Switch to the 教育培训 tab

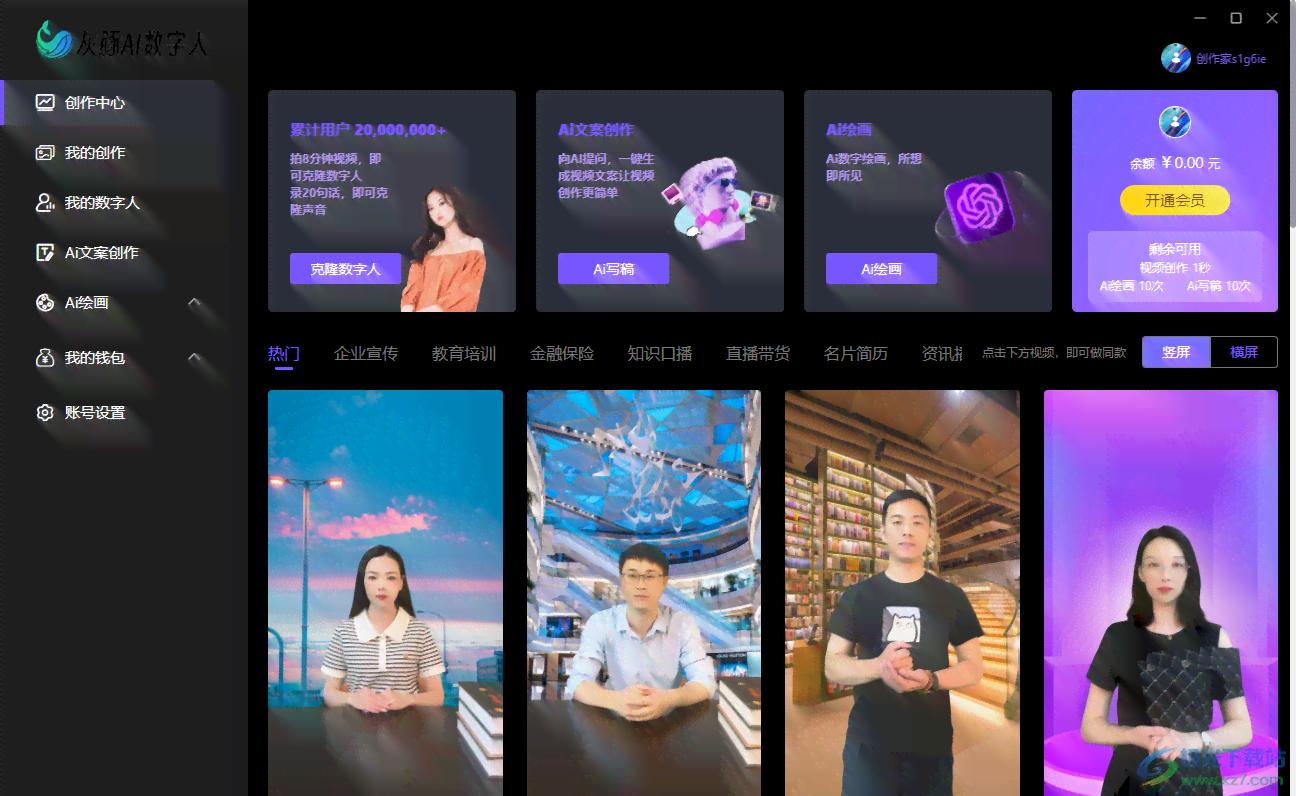(463, 354)
